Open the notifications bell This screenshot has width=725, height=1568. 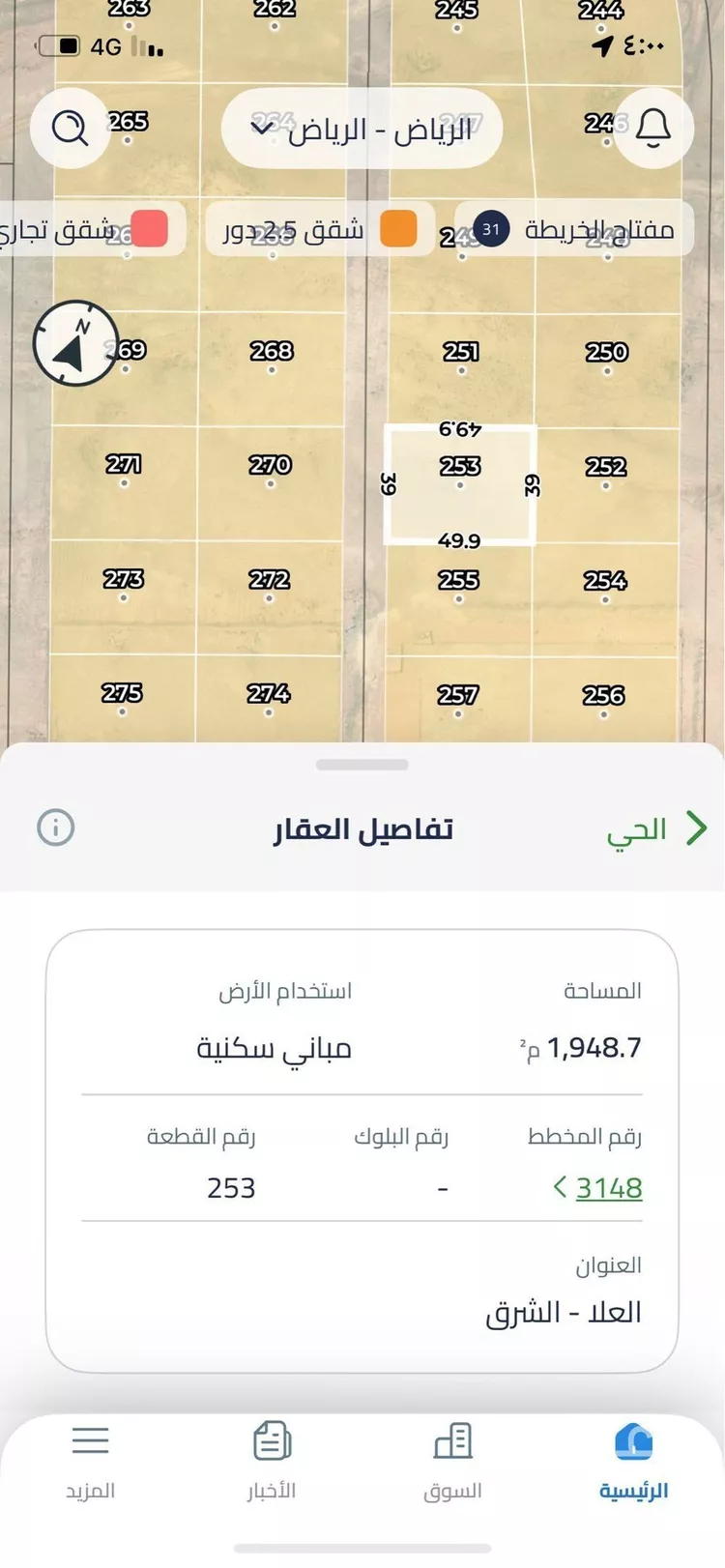click(x=653, y=129)
